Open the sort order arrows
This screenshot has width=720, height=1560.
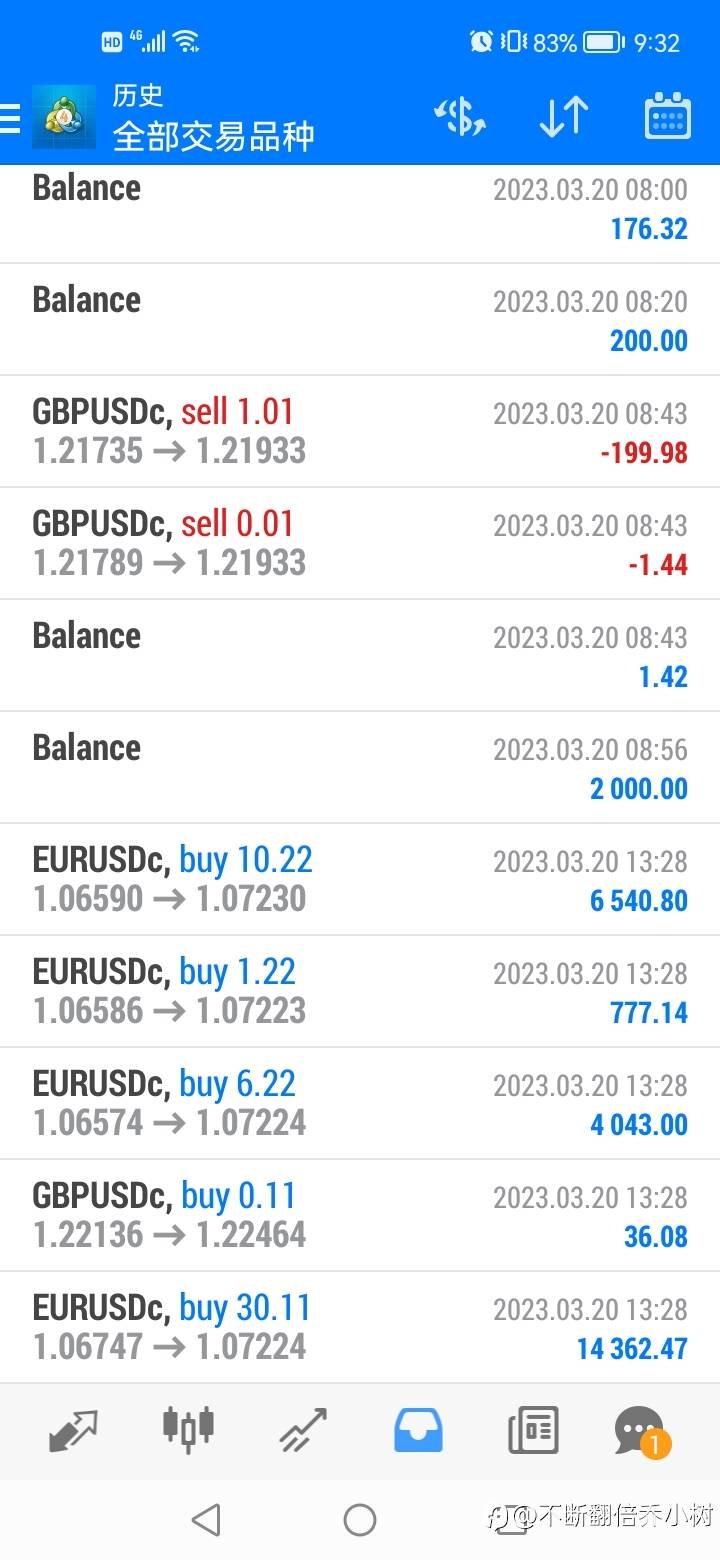pyautogui.click(x=564, y=117)
